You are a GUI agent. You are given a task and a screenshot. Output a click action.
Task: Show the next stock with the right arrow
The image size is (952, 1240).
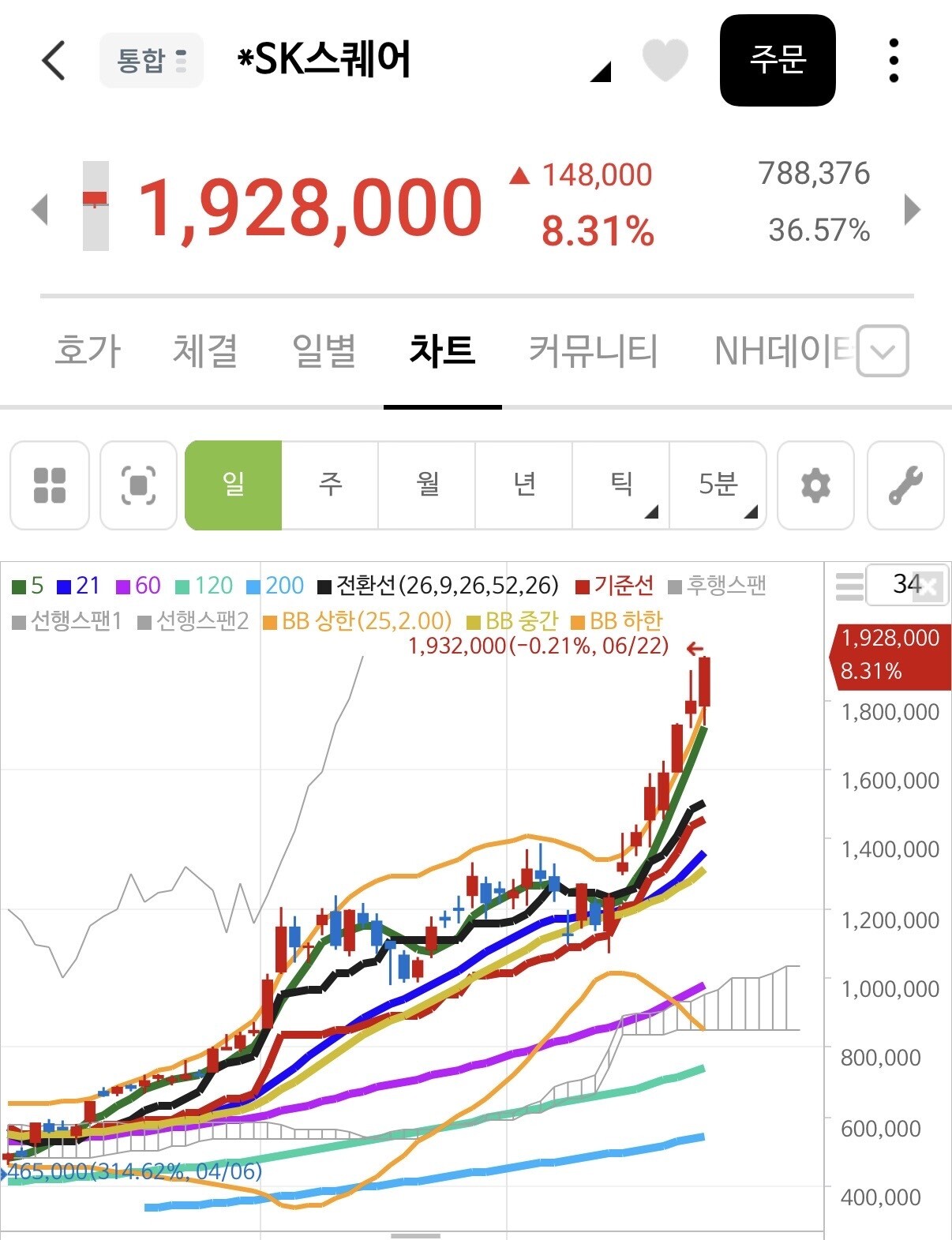tap(913, 209)
